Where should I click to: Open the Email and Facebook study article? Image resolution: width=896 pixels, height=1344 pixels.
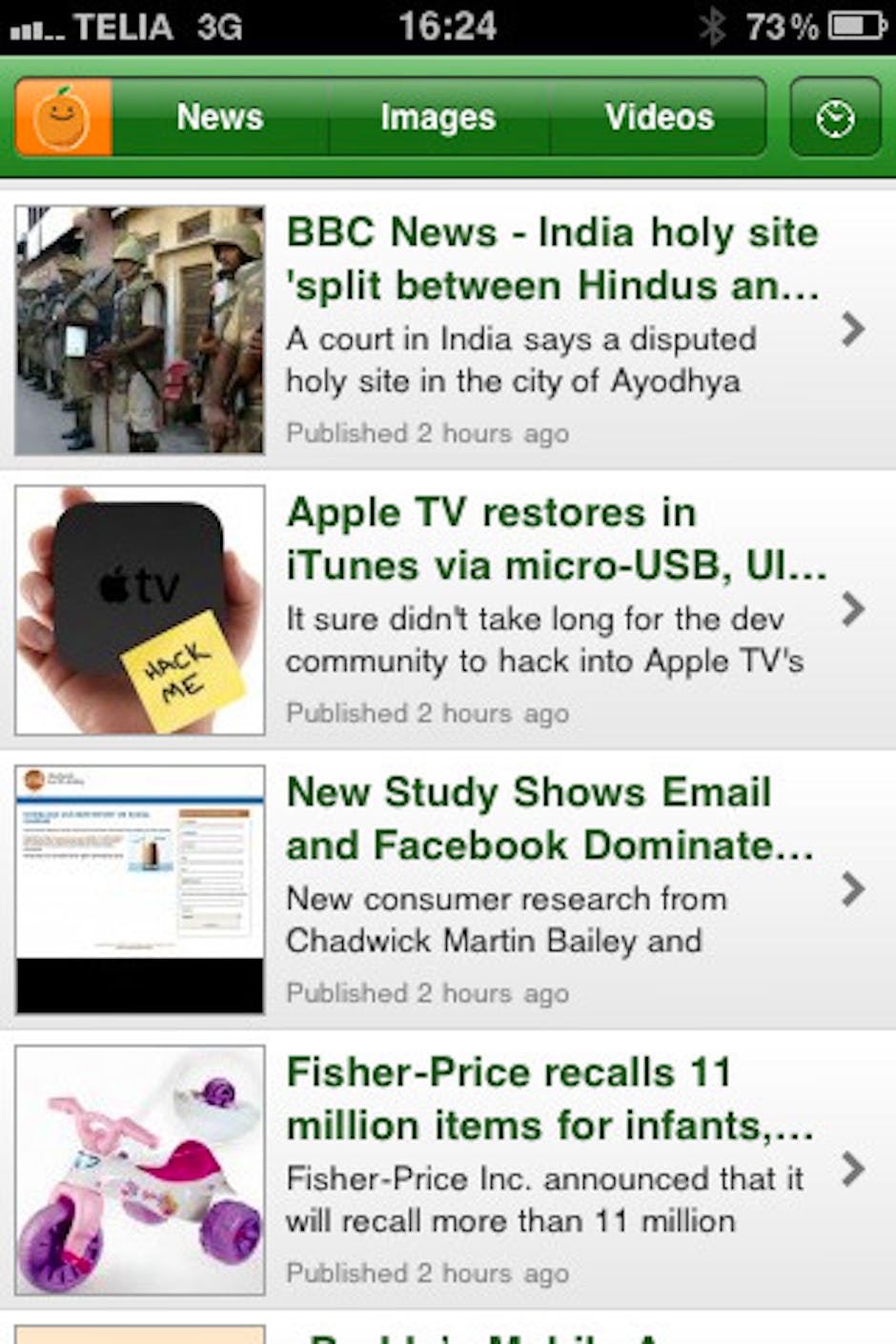click(x=549, y=819)
